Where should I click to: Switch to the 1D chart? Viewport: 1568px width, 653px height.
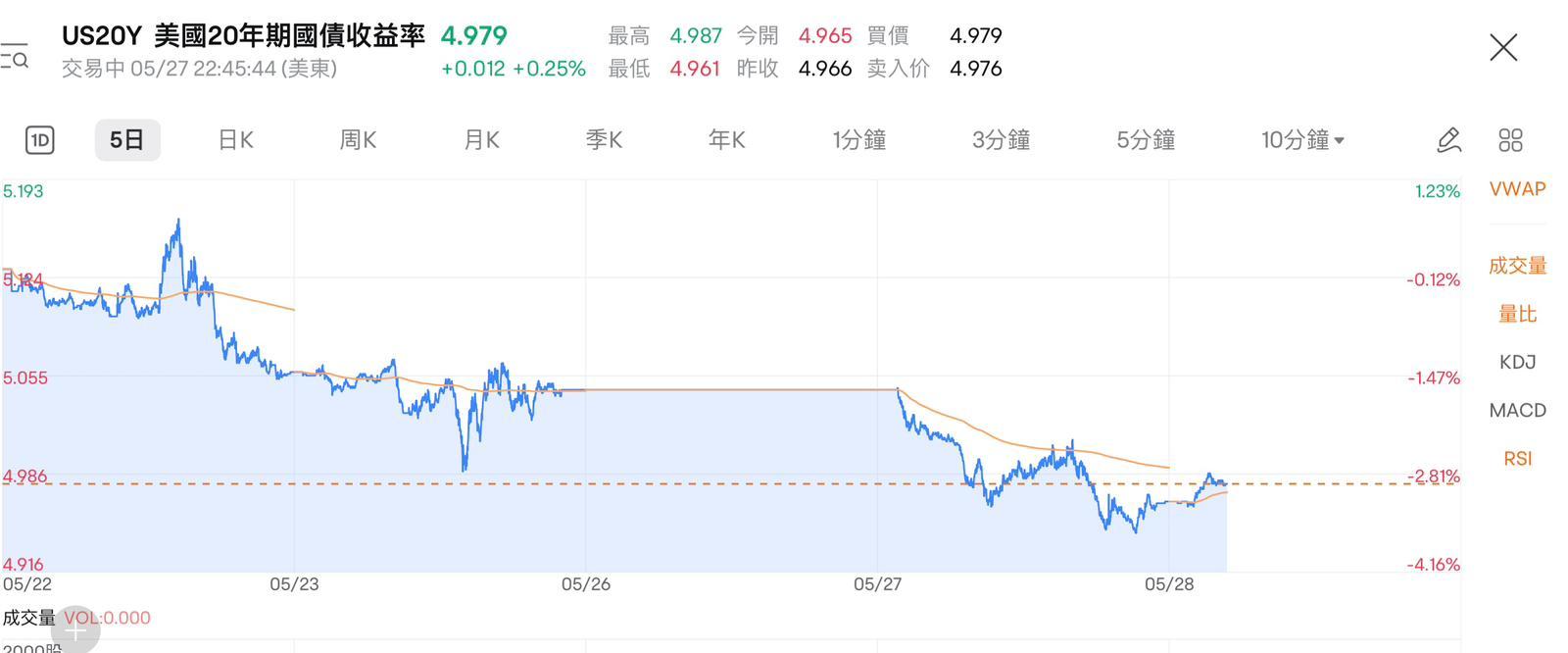click(40, 140)
